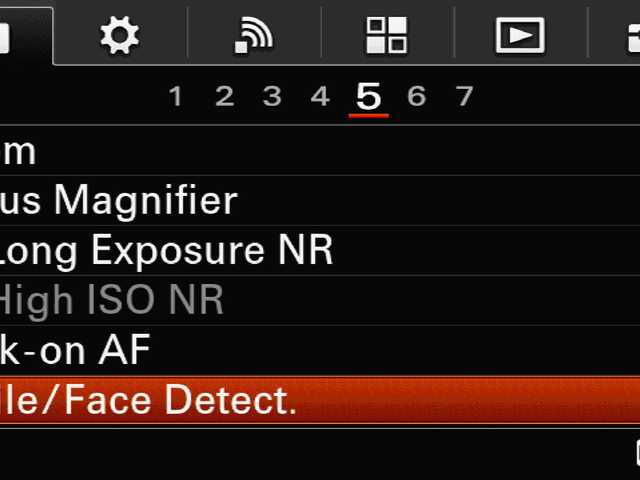The width and height of the screenshot is (640, 480).
Task: Switch to the applications grid tab
Action: (386, 35)
